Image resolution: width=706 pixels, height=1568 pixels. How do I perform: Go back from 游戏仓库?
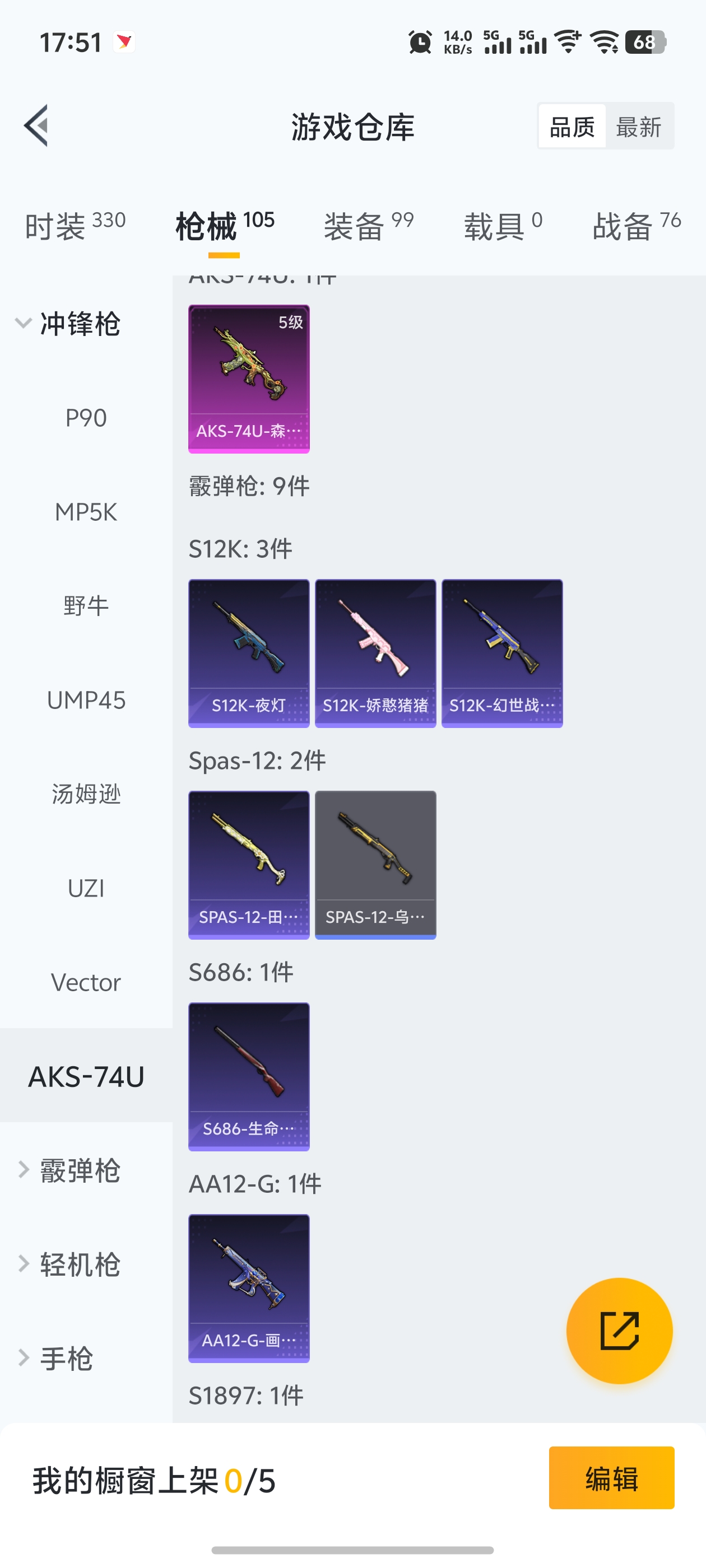[36, 126]
